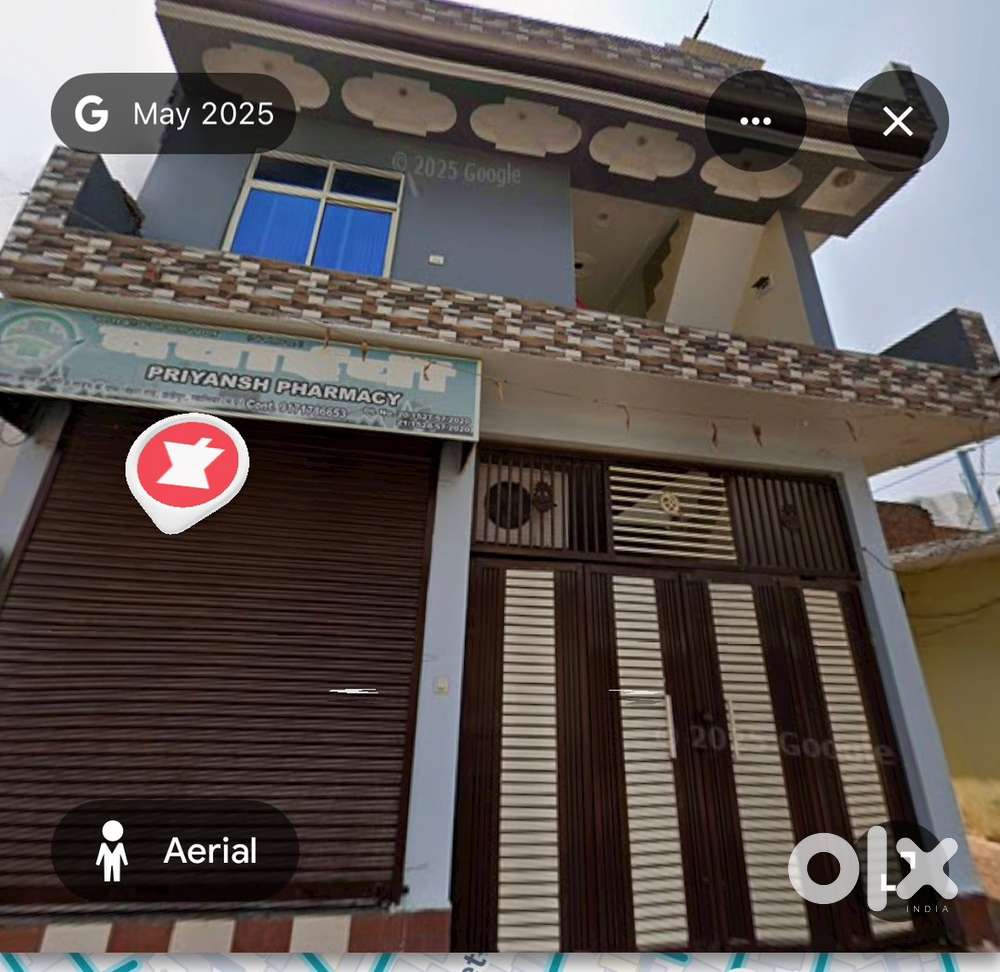The height and width of the screenshot is (972, 1000).
Task: Close the Street View panel
Action: [x=897, y=121]
